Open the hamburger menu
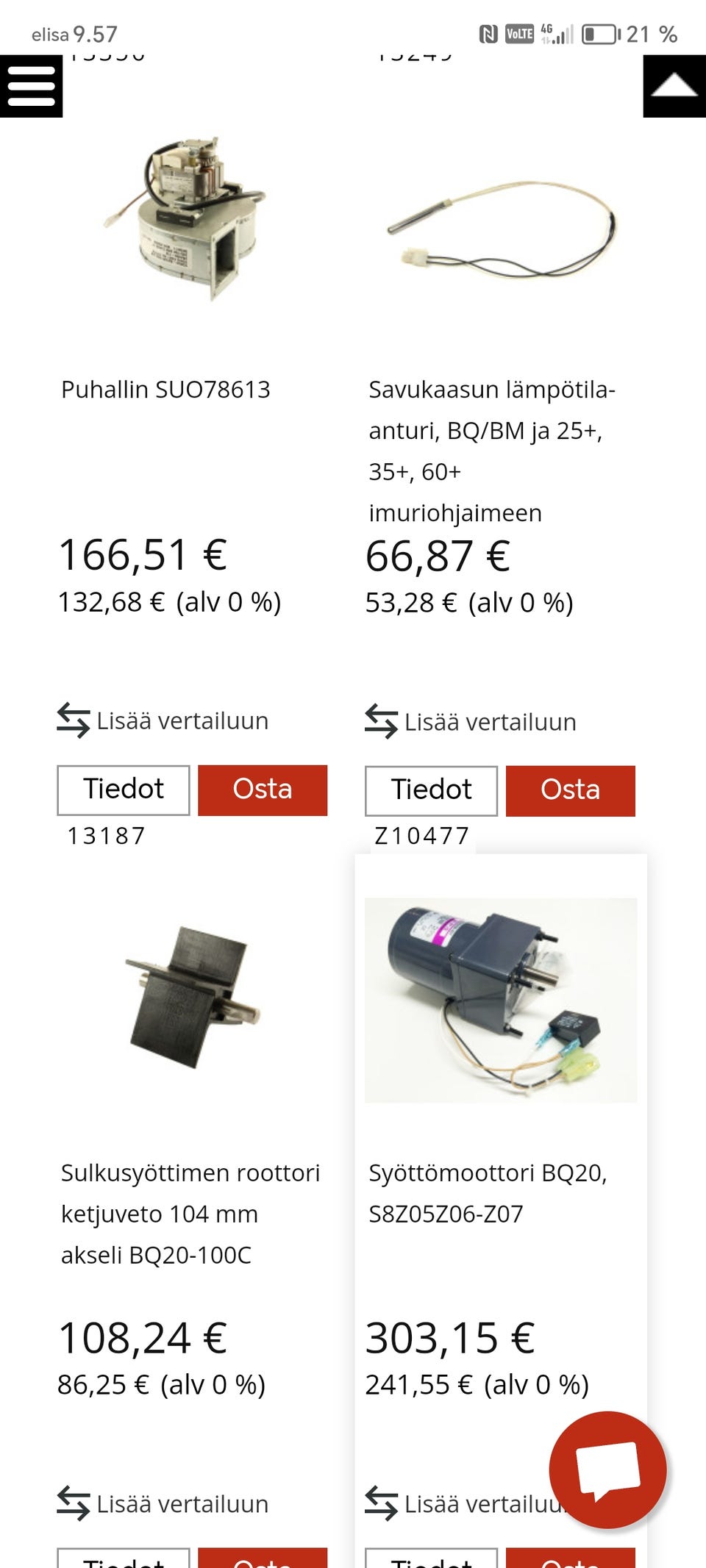 tap(31, 86)
